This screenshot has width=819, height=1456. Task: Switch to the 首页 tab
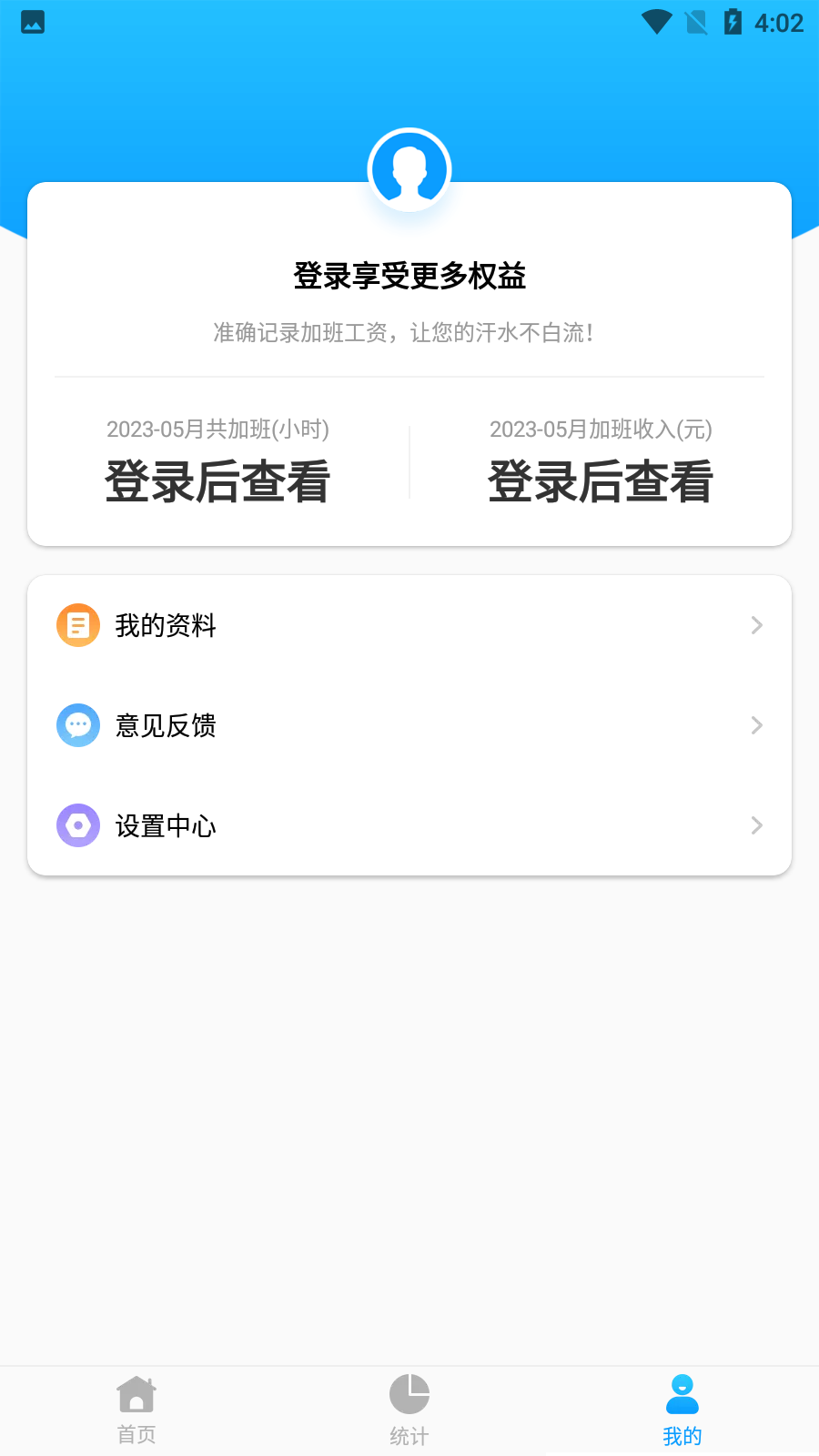pyautogui.click(x=136, y=1409)
